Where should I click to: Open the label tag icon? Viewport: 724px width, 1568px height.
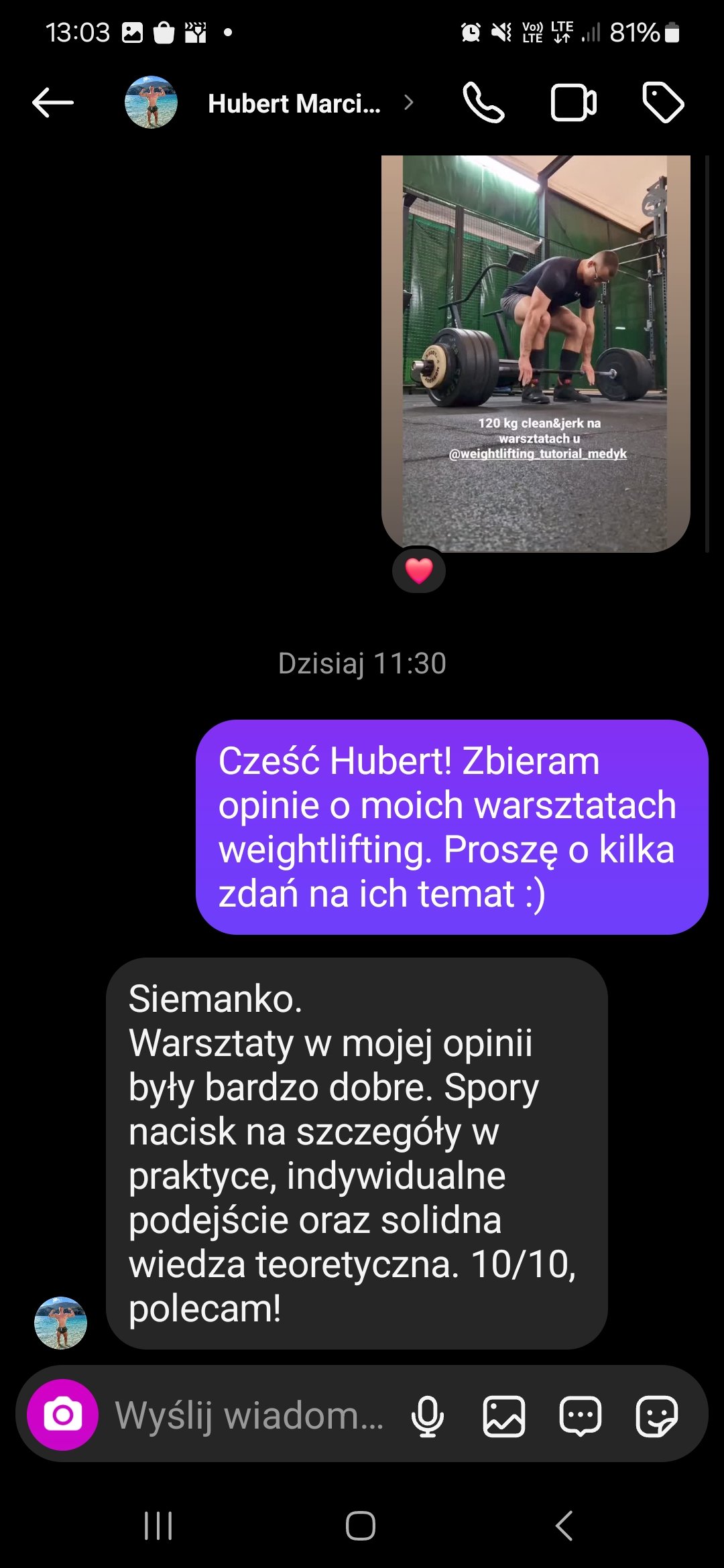(663, 103)
